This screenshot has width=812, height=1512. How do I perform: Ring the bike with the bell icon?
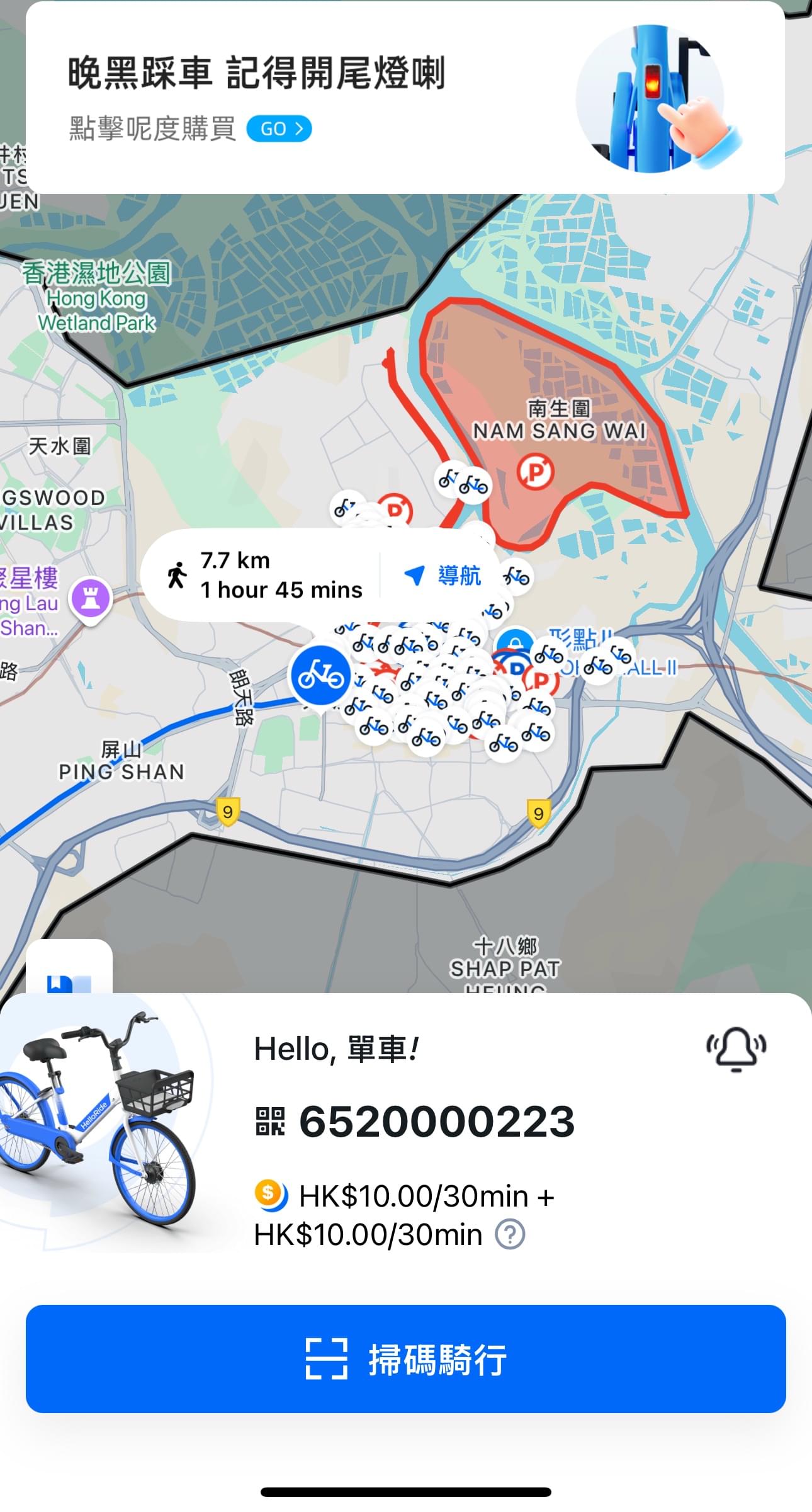[x=735, y=1049]
